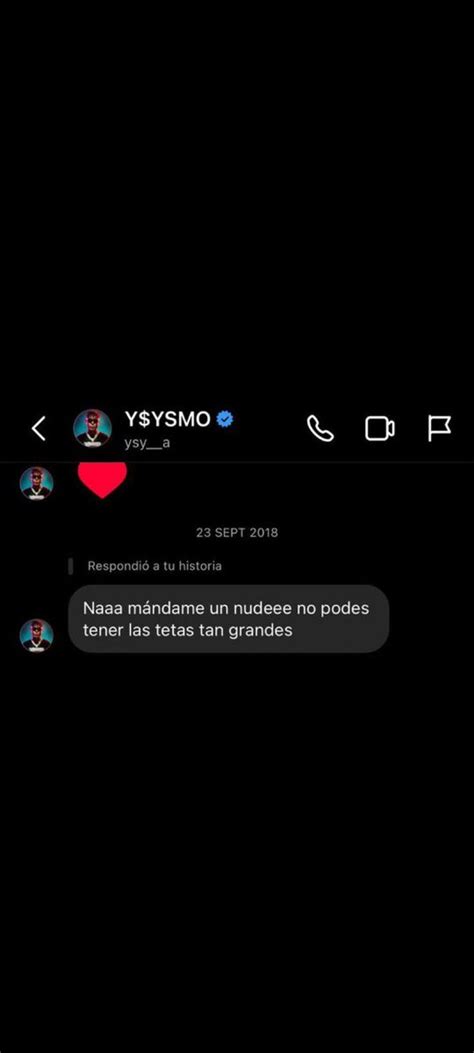Tap the avatar beside the Naaa mándame message
The height and width of the screenshot is (1053, 474).
click(36, 635)
